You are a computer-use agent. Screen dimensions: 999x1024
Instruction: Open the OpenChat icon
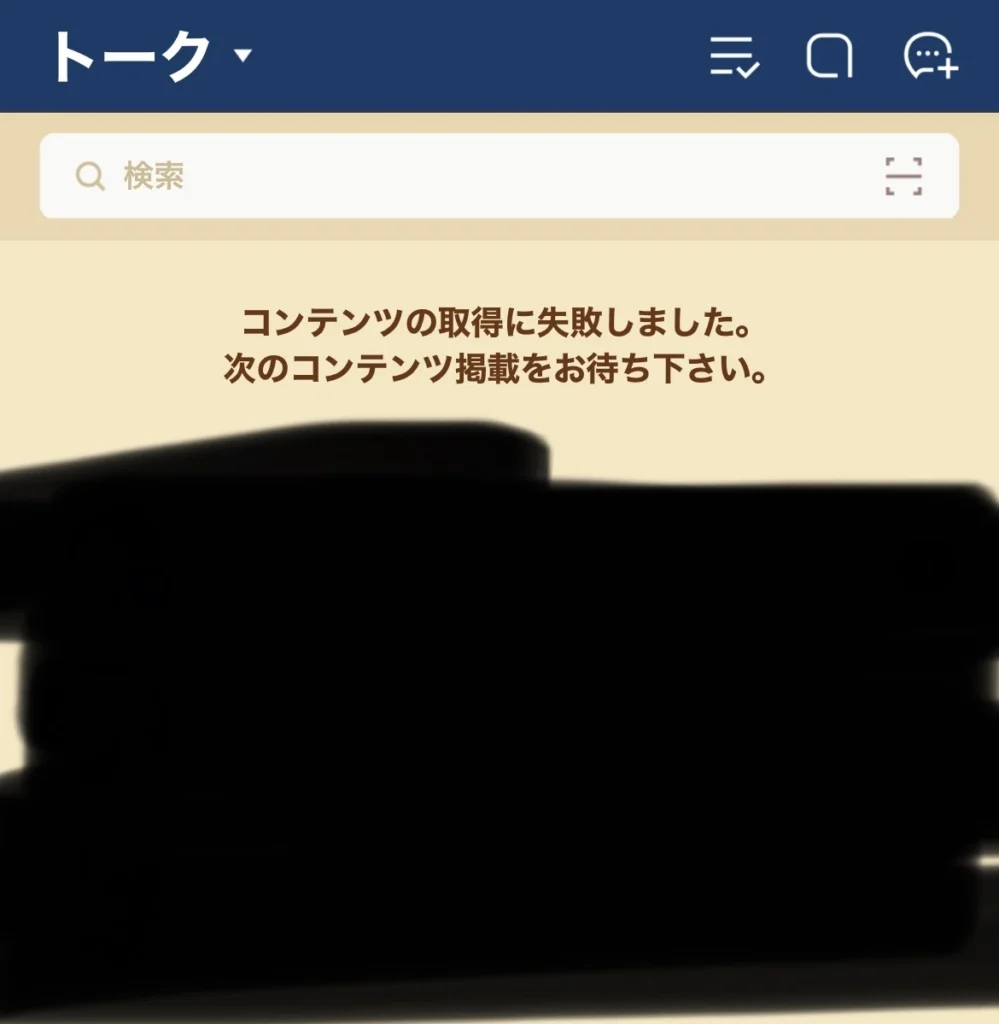(x=830, y=57)
